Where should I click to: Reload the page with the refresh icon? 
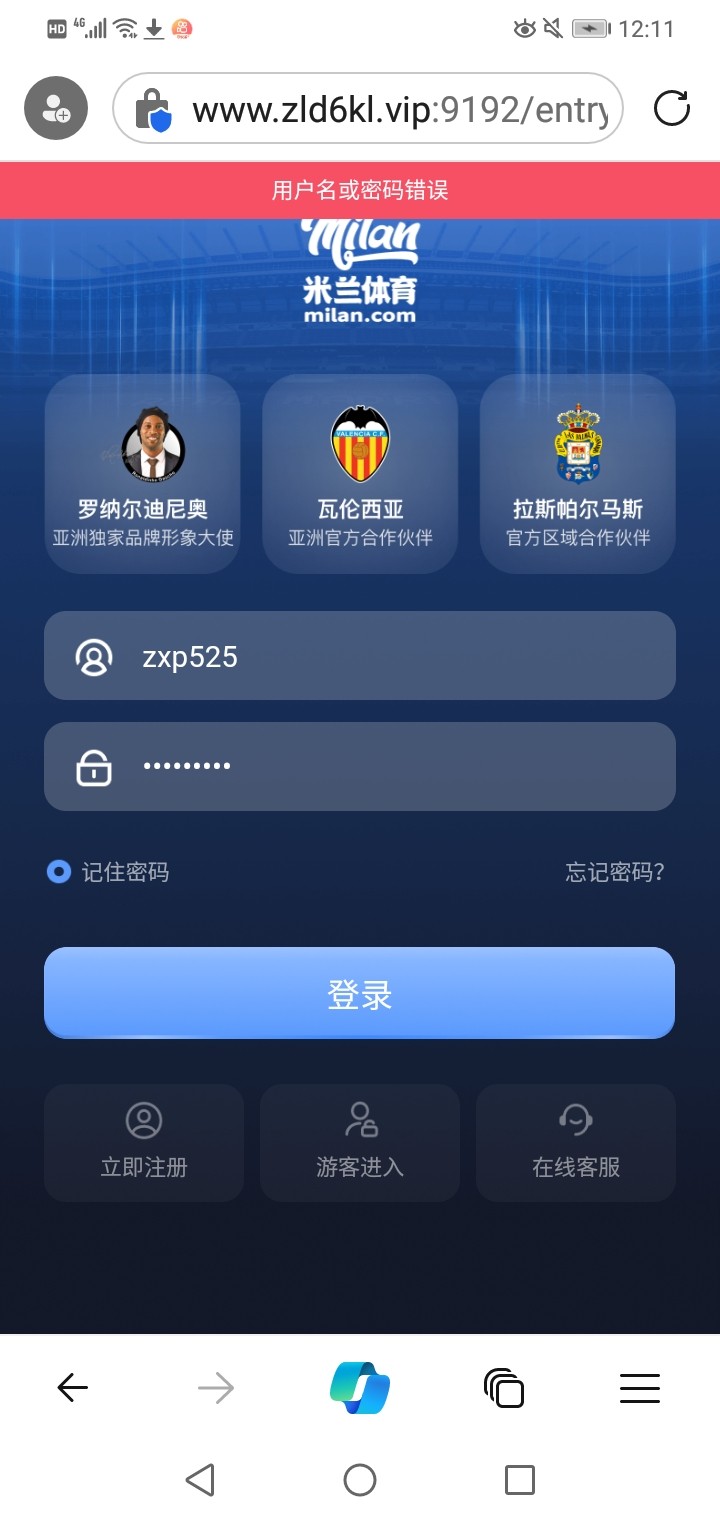[672, 107]
